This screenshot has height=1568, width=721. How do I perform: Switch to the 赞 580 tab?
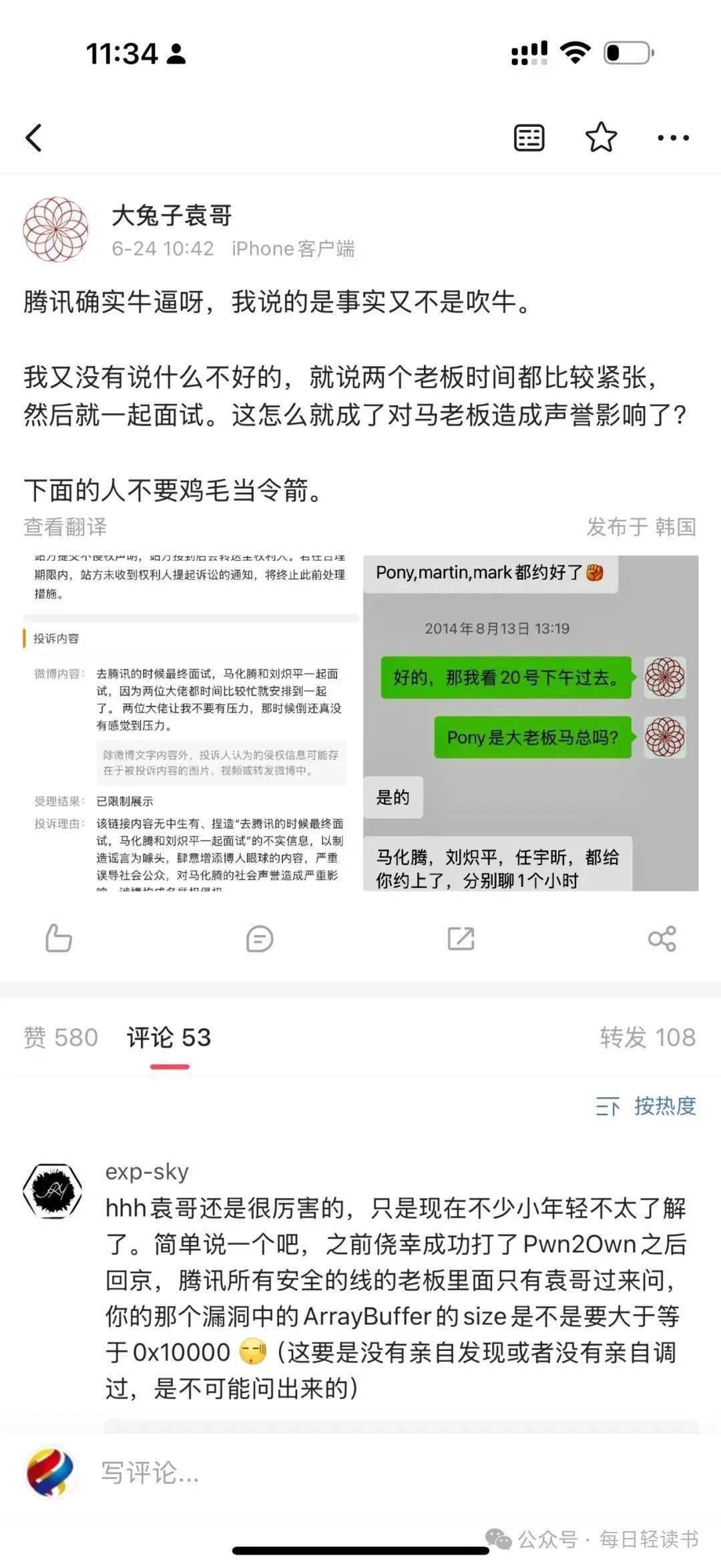pyautogui.click(x=61, y=1037)
